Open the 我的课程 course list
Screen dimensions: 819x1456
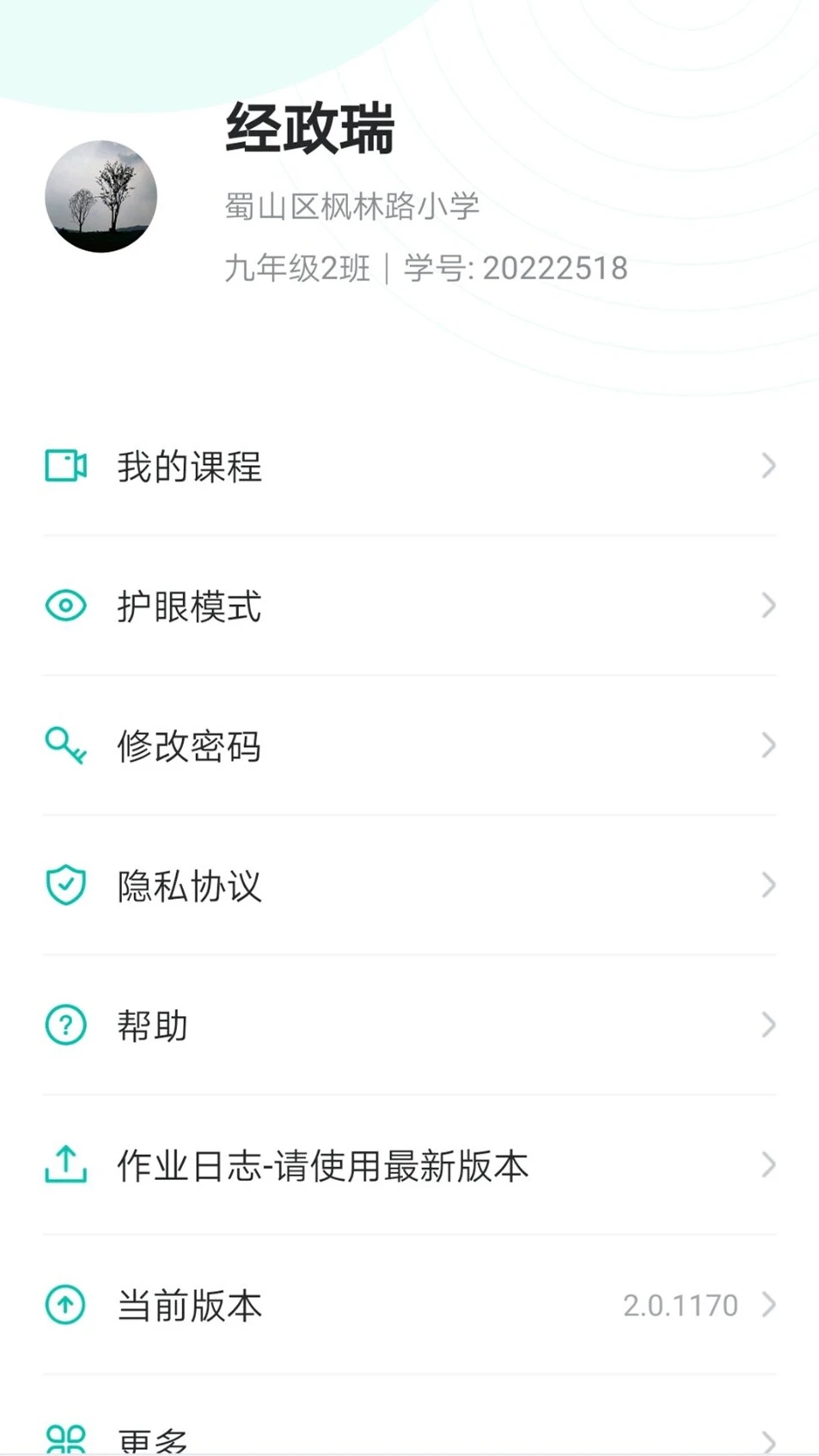click(189, 466)
